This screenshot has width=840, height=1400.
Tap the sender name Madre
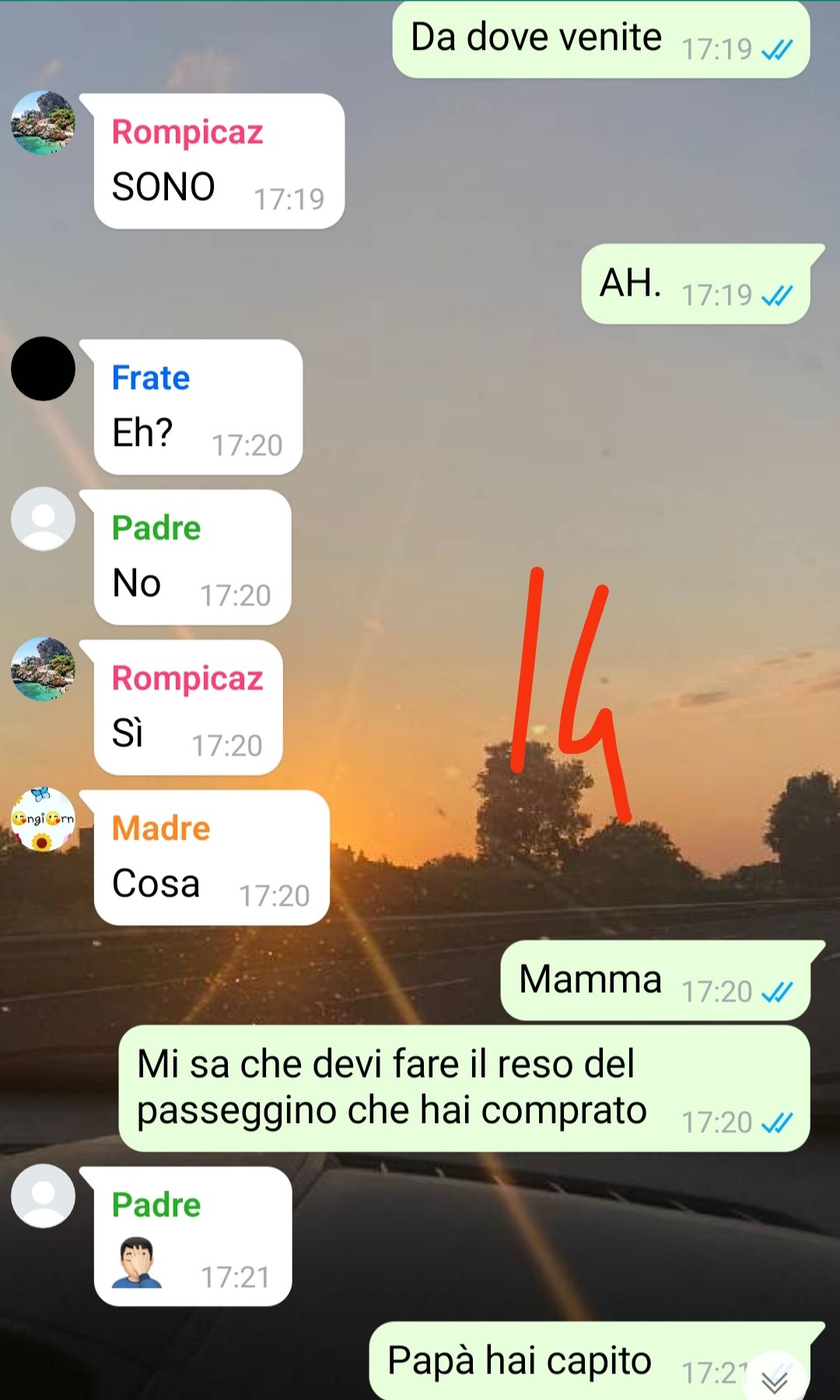point(161,828)
